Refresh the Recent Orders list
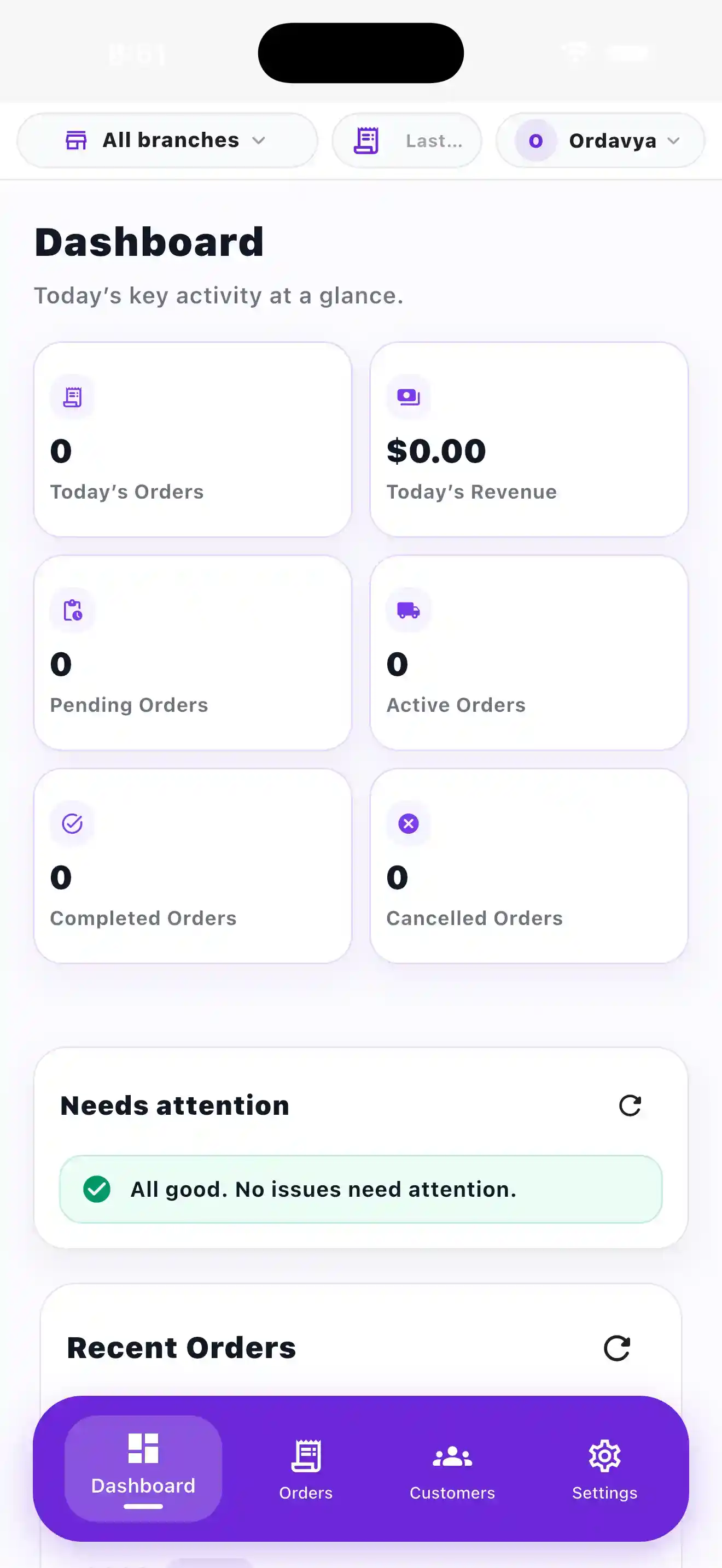This screenshot has height=1568, width=722. (x=616, y=1348)
